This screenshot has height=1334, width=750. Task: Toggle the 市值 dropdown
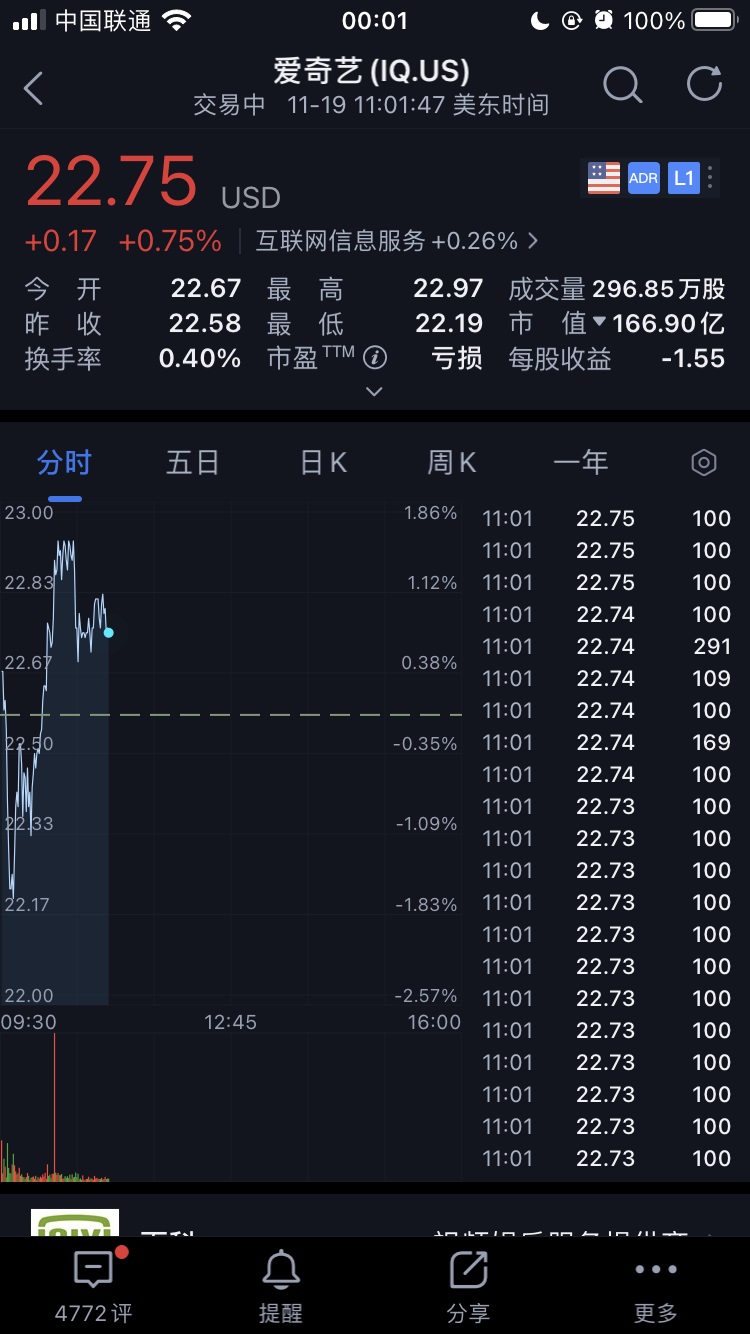tap(599, 322)
